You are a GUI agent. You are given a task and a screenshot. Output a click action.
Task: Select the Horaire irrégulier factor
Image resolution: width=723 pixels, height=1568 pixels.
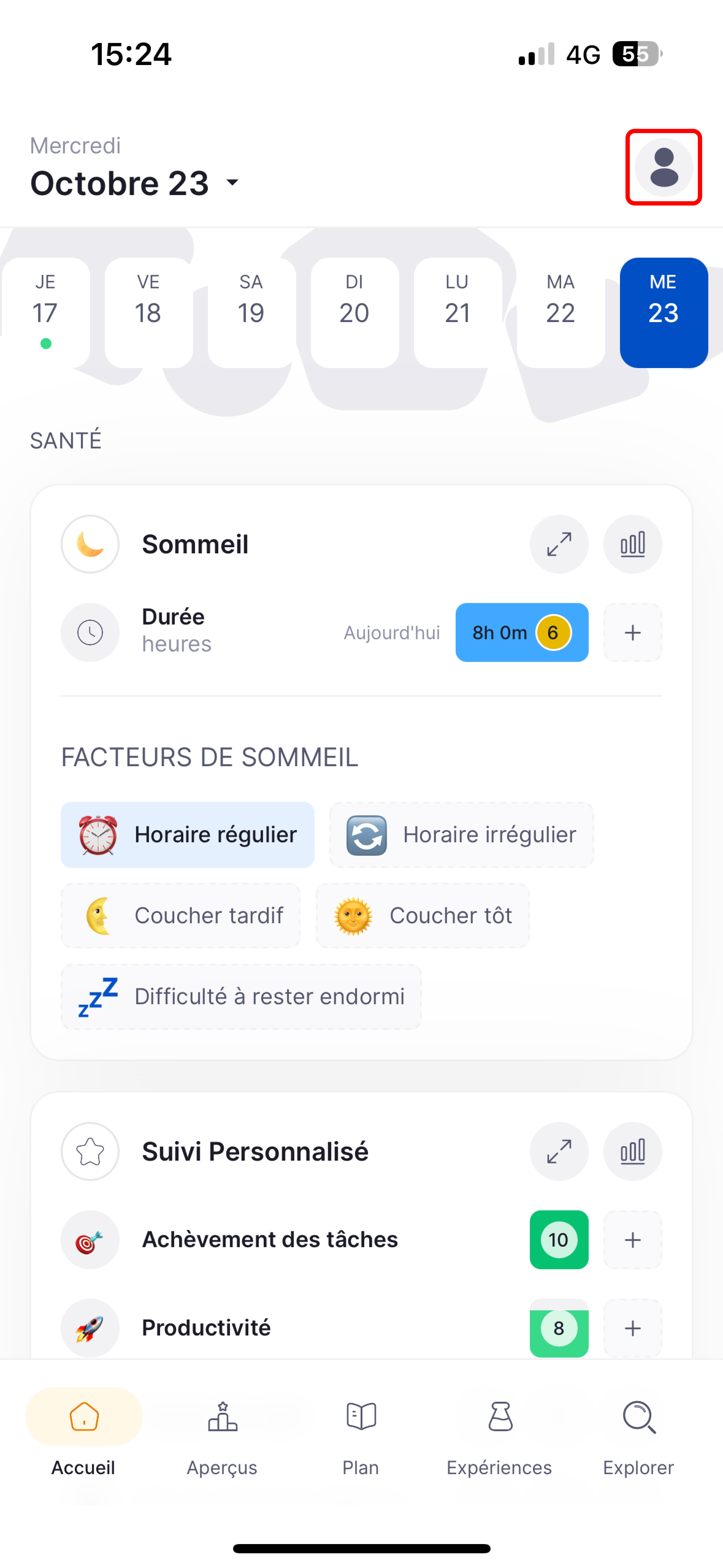(461, 835)
